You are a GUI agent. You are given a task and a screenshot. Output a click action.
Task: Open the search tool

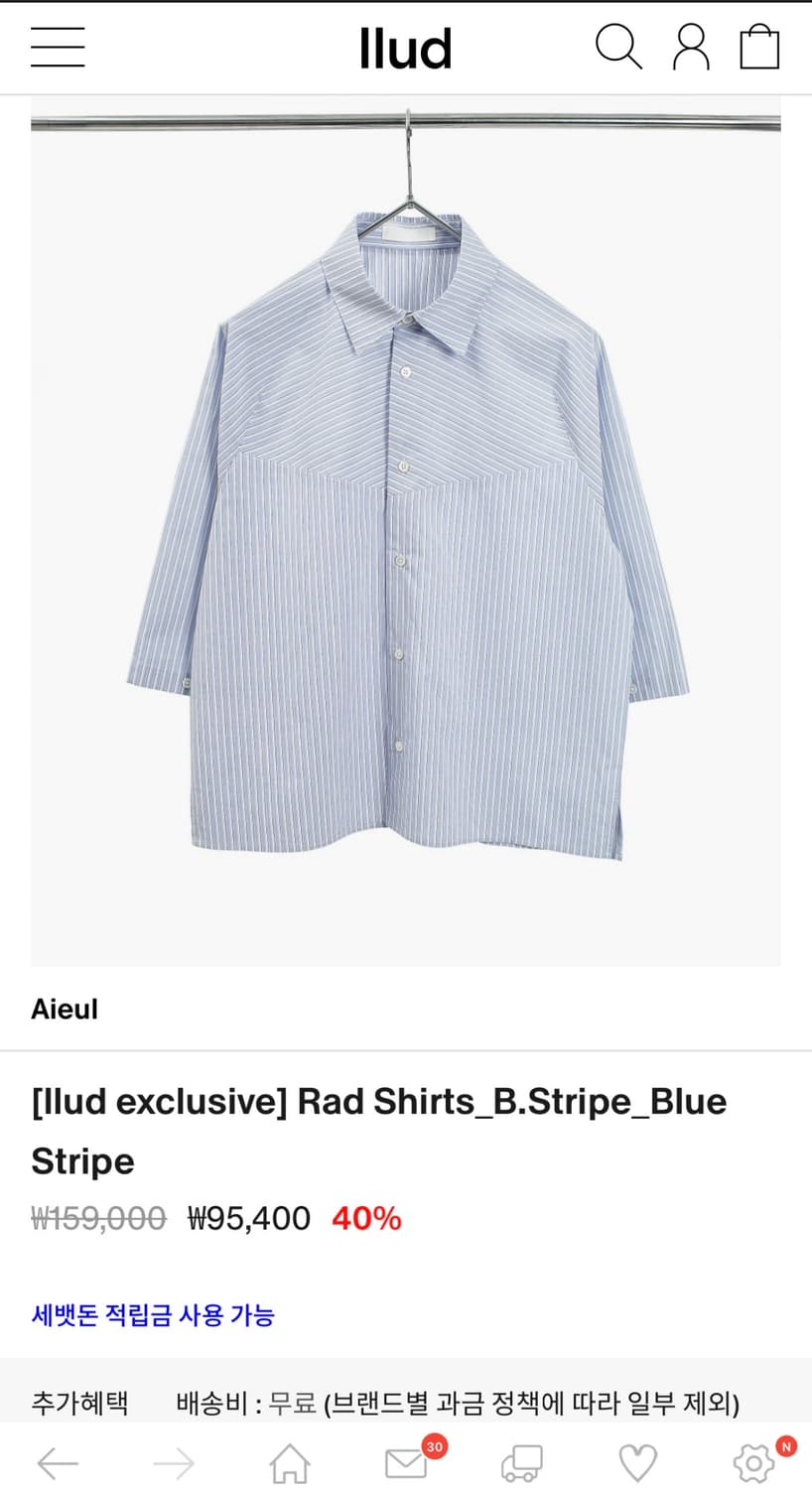(617, 47)
